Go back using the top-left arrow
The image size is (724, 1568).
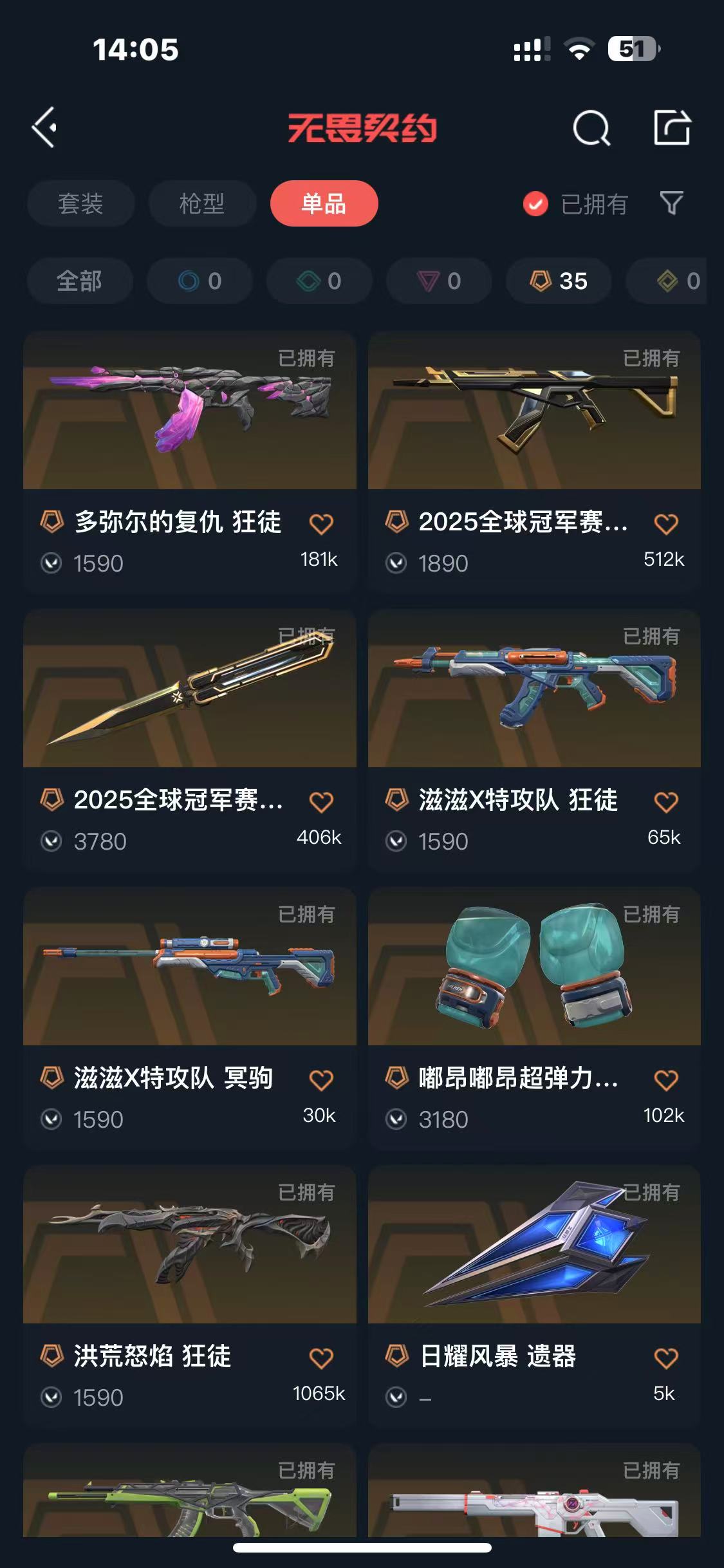pos(45,127)
